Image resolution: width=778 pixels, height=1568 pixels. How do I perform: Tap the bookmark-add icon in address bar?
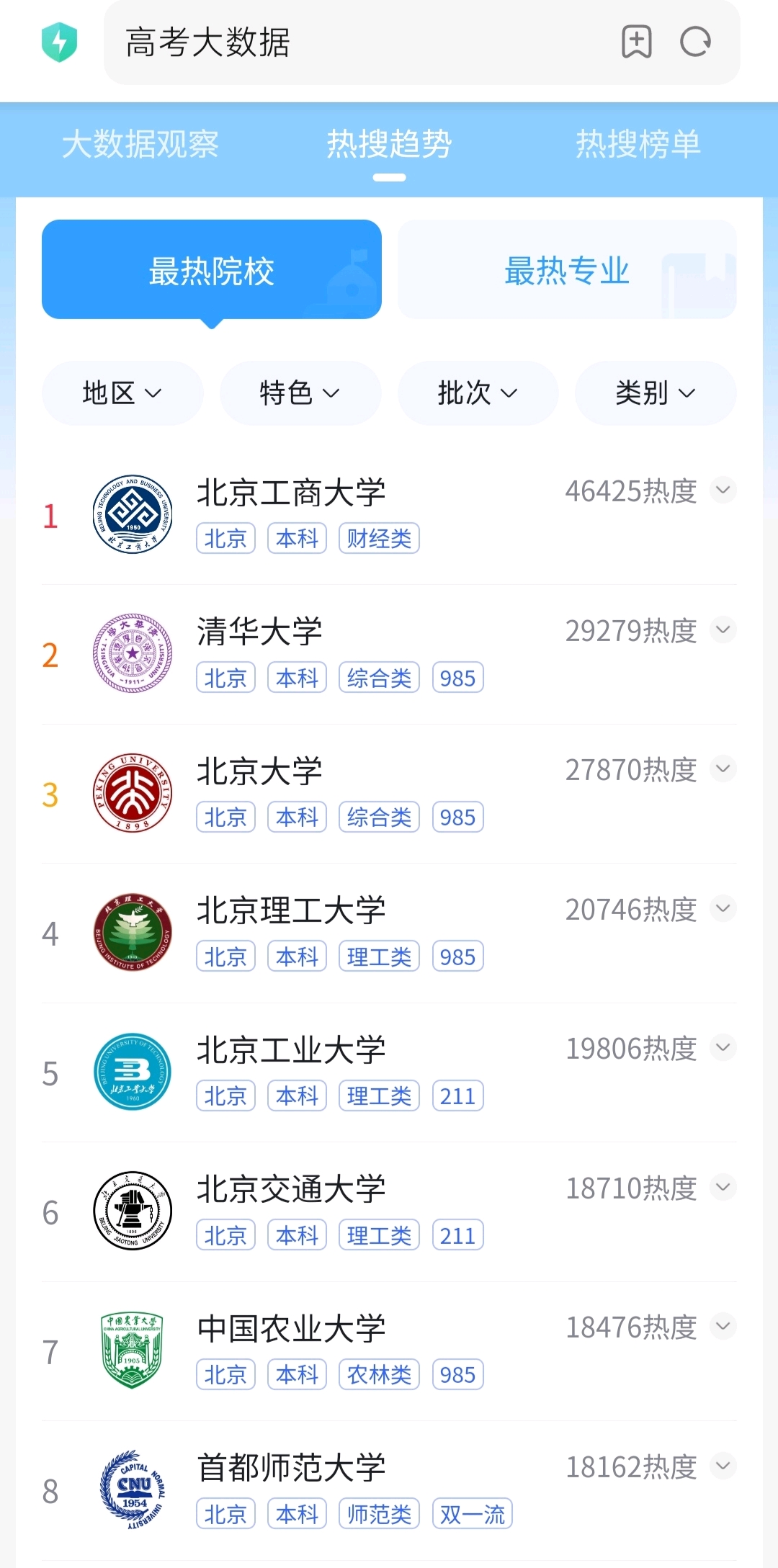pyautogui.click(x=637, y=42)
